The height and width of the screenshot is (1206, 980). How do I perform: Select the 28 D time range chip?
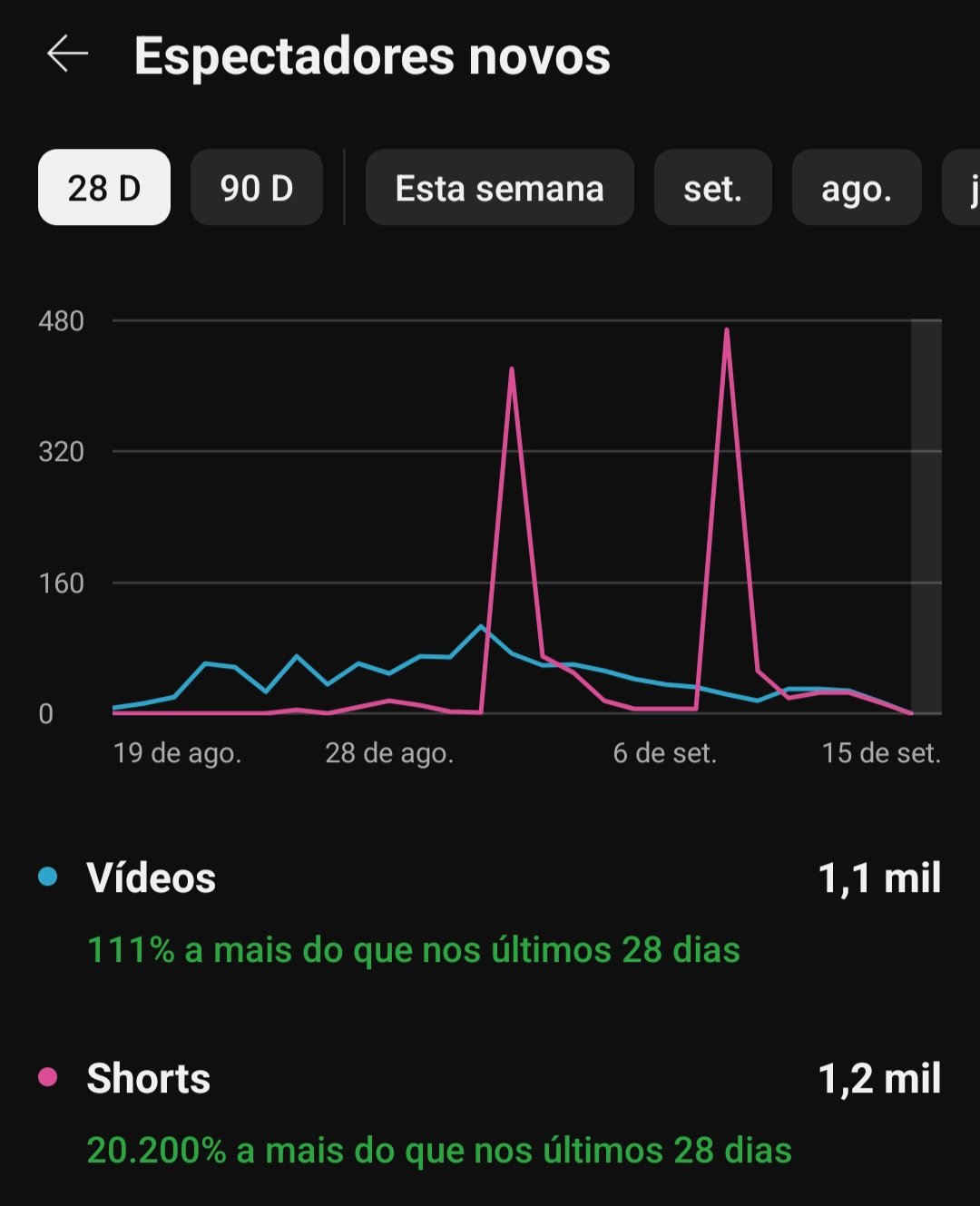tap(104, 188)
